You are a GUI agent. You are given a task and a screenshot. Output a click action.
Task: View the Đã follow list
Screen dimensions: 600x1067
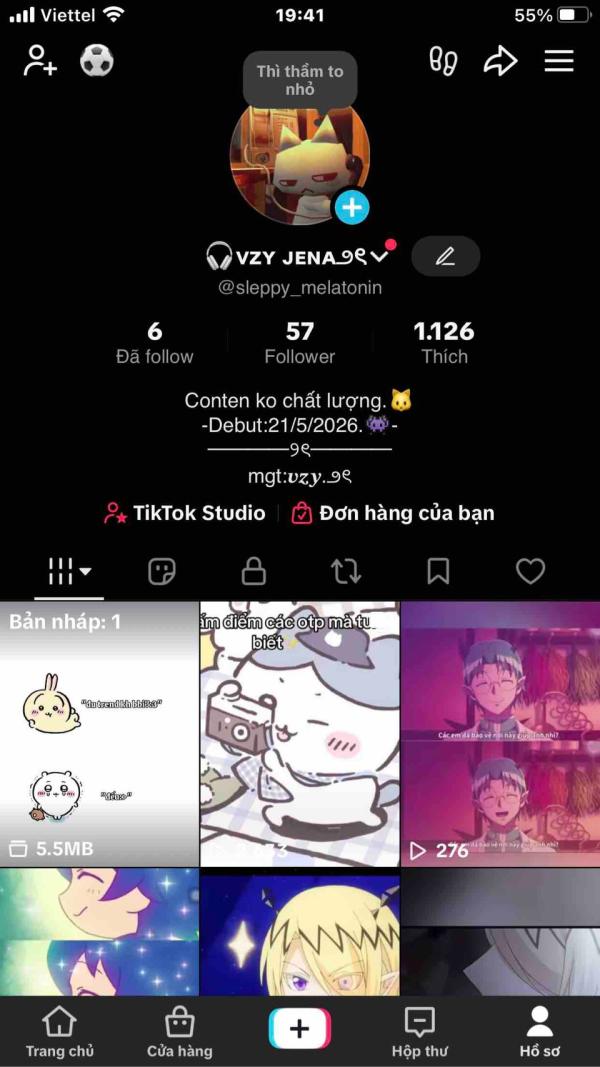click(154, 343)
